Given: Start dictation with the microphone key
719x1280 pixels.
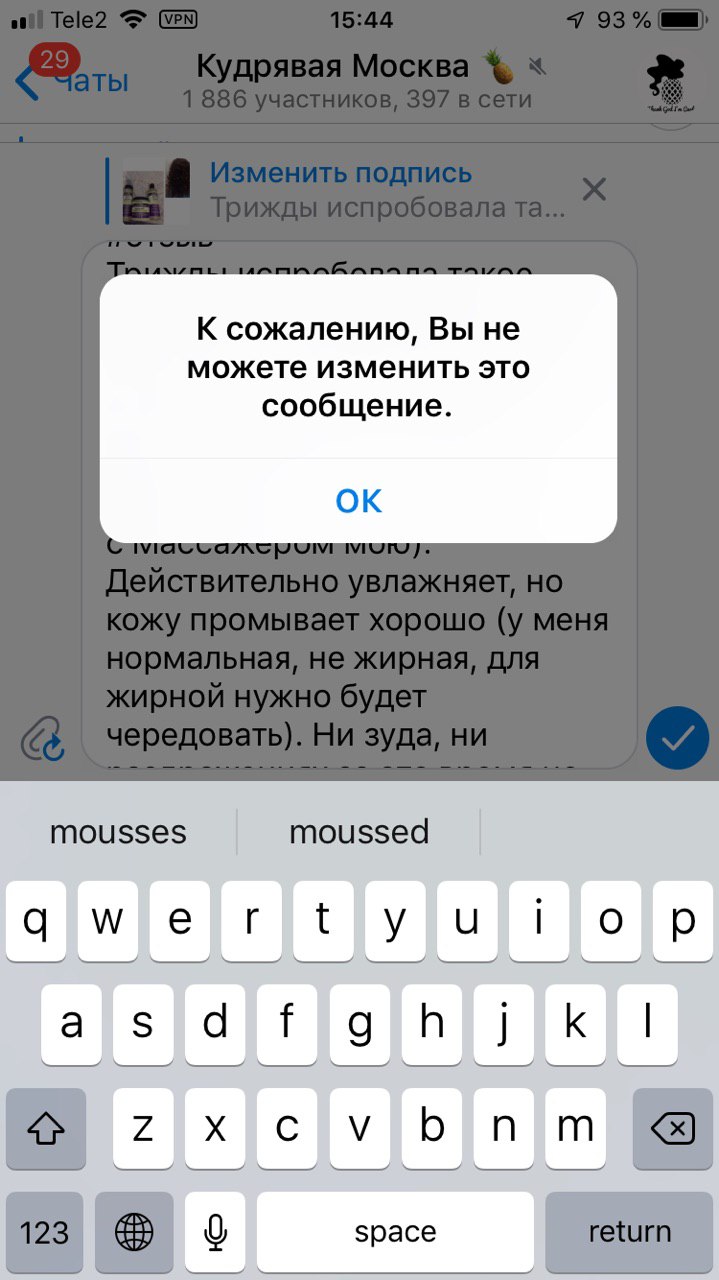Looking at the screenshot, I should (215, 1231).
